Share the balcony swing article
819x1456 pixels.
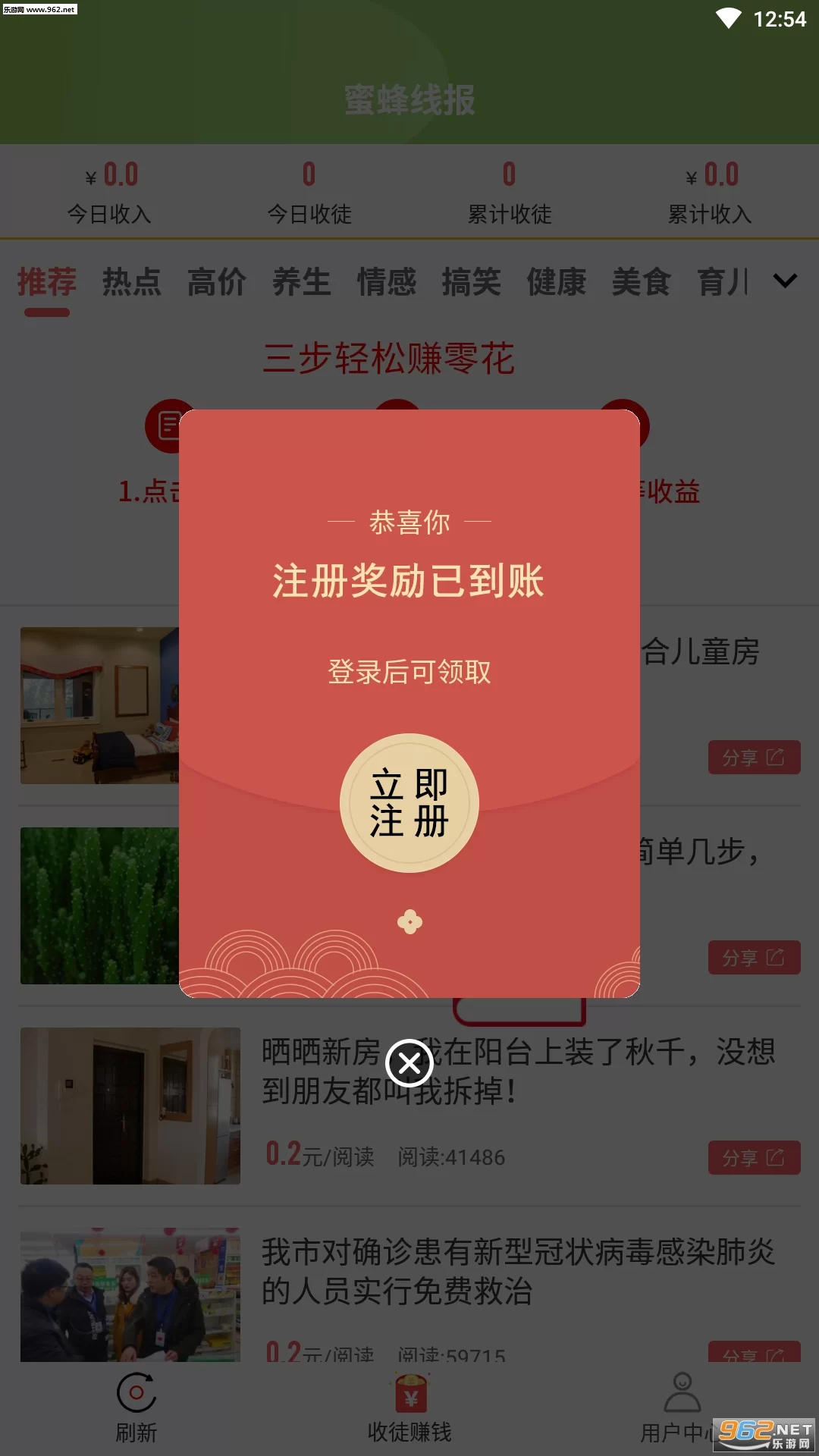coord(754,1157)
